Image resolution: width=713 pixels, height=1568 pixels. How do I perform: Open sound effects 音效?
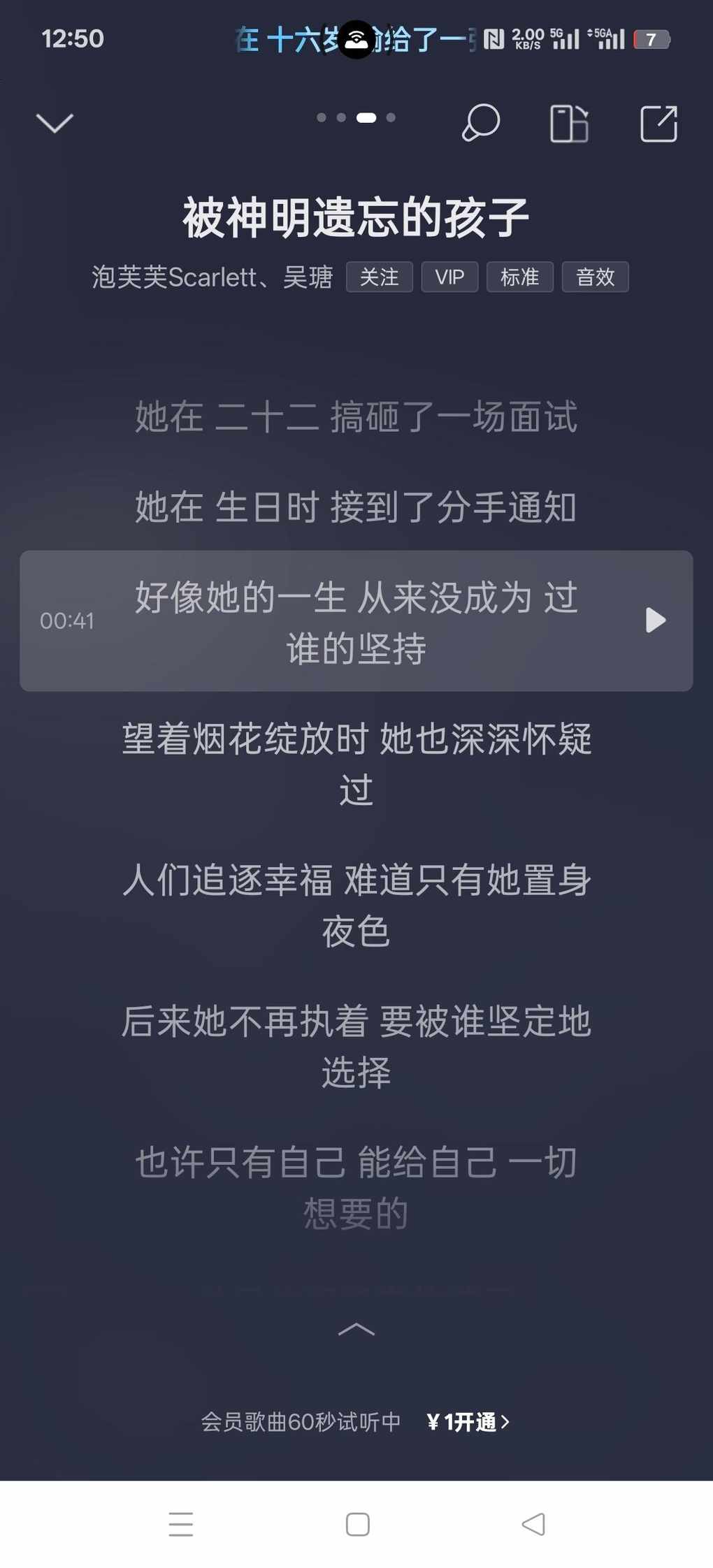click(595, 277)
